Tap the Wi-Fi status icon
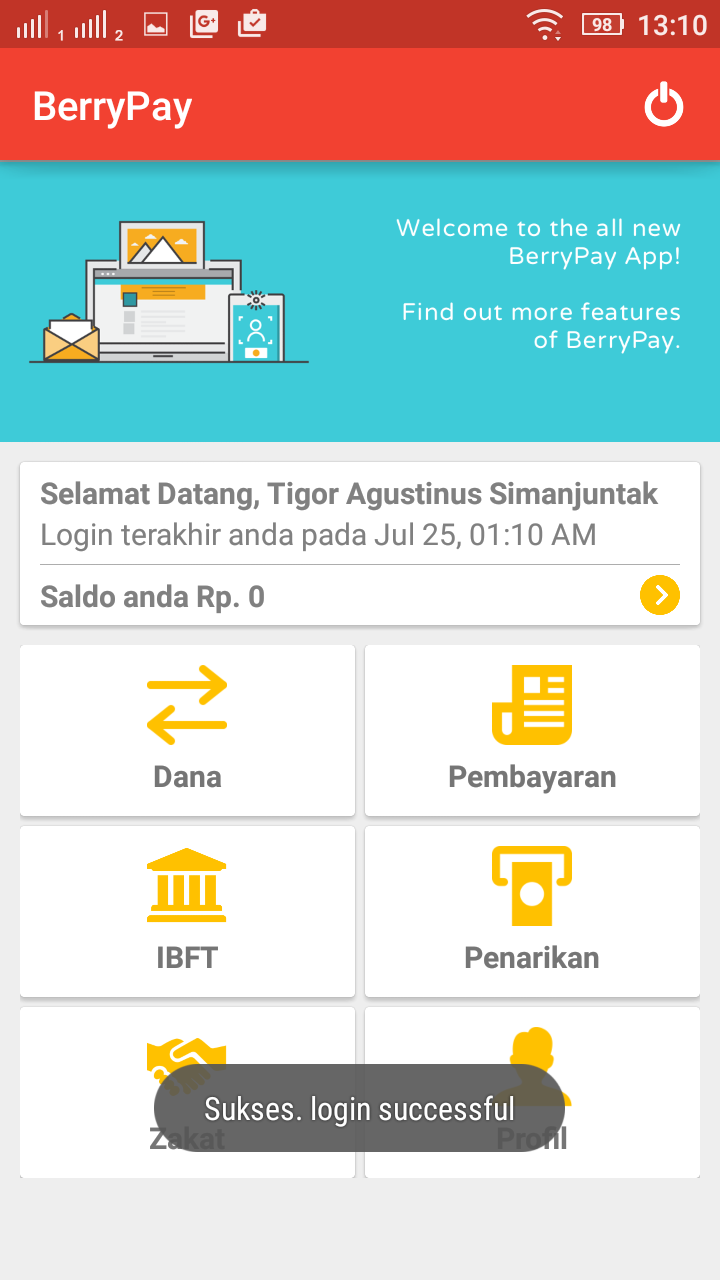The height and width of the screenshot is (1280, 720). pyautogui.click(x=545, y=22)
